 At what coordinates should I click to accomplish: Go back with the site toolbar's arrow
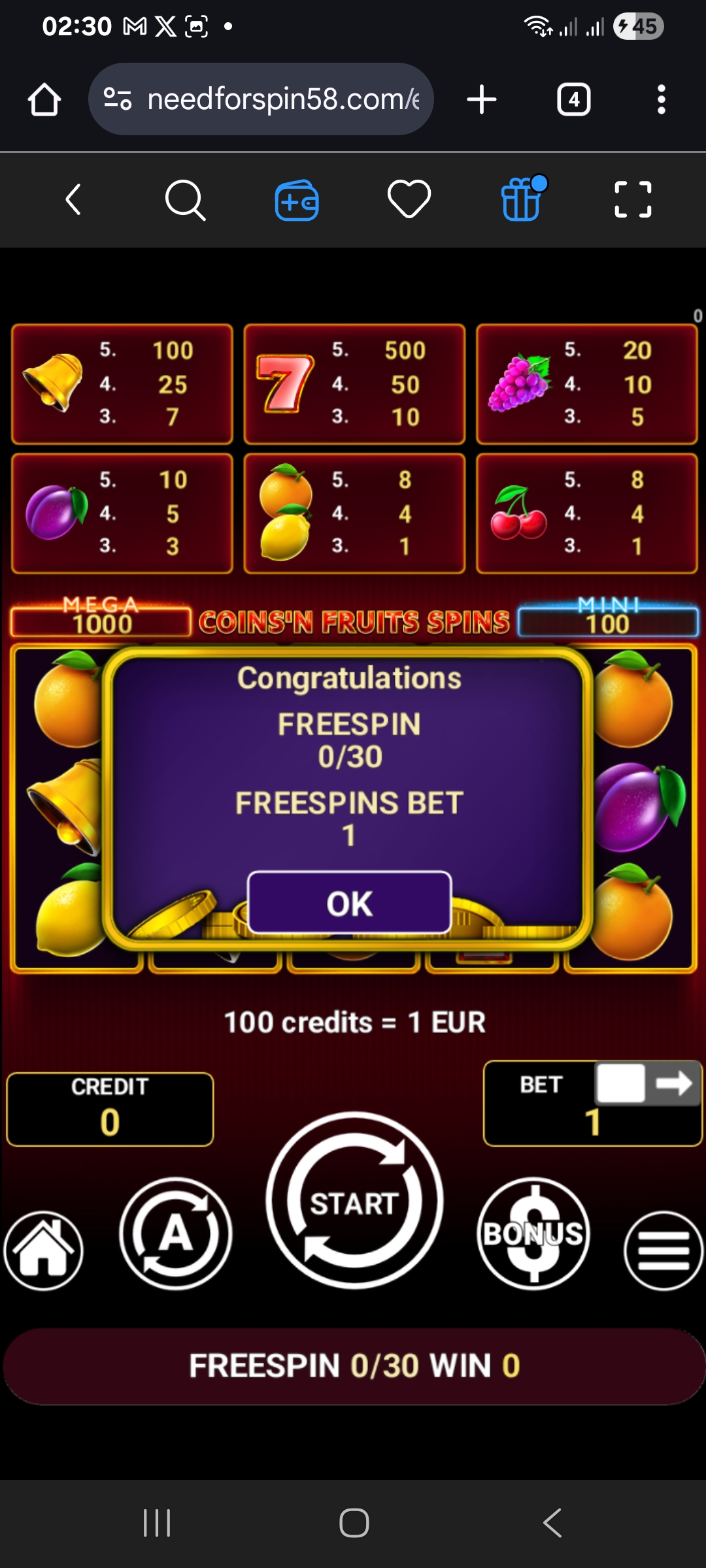tap(73, 199)
